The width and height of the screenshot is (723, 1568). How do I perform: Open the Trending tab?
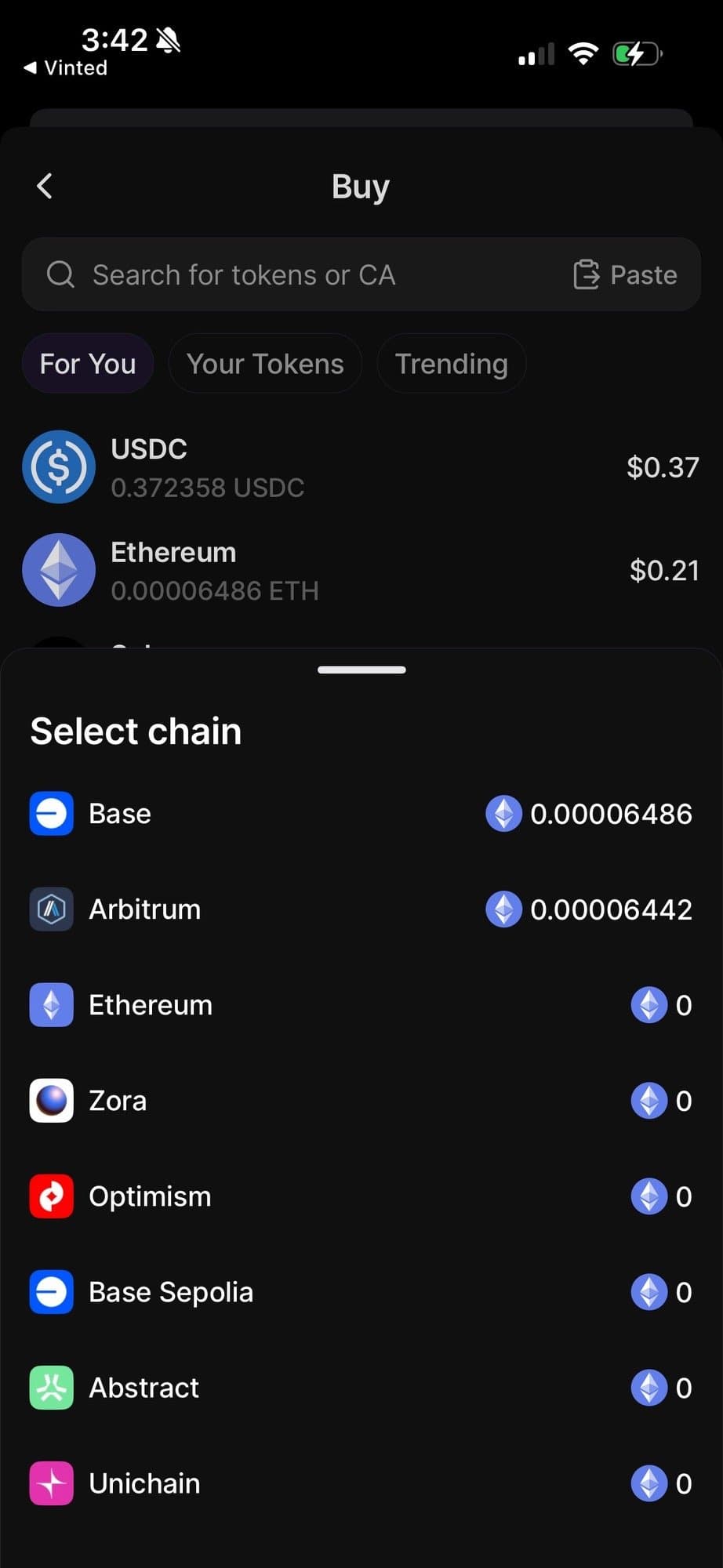451,364
